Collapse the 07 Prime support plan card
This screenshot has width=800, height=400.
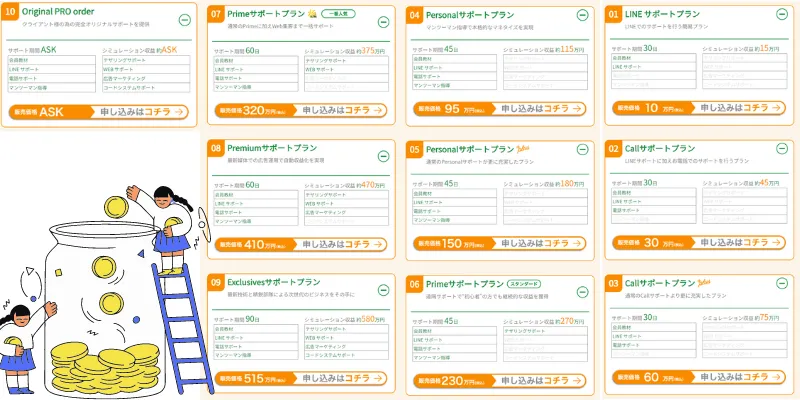coord(383,17)
